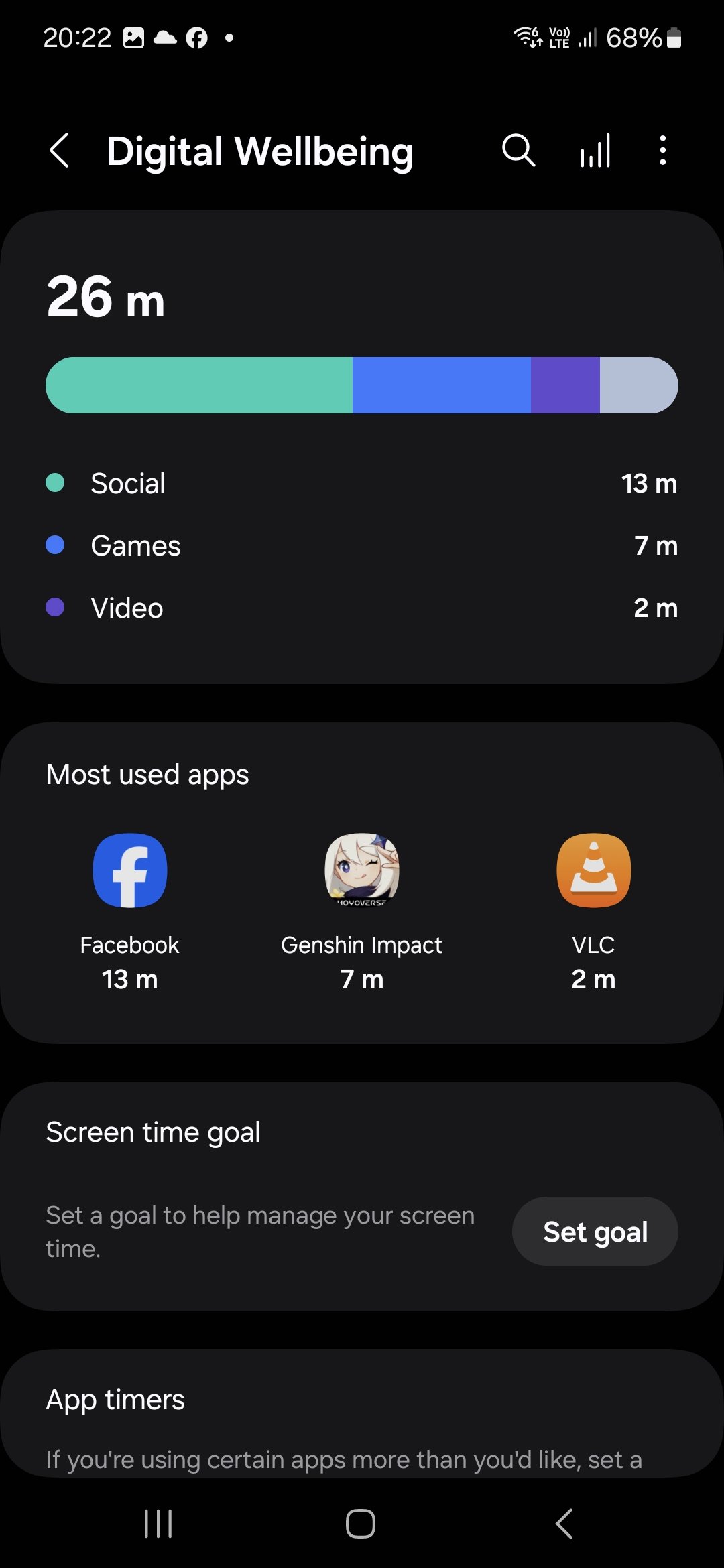Open the usage statistics chart icon
The height and width of the screenshot is (1568, 724).
click(595, 150)
